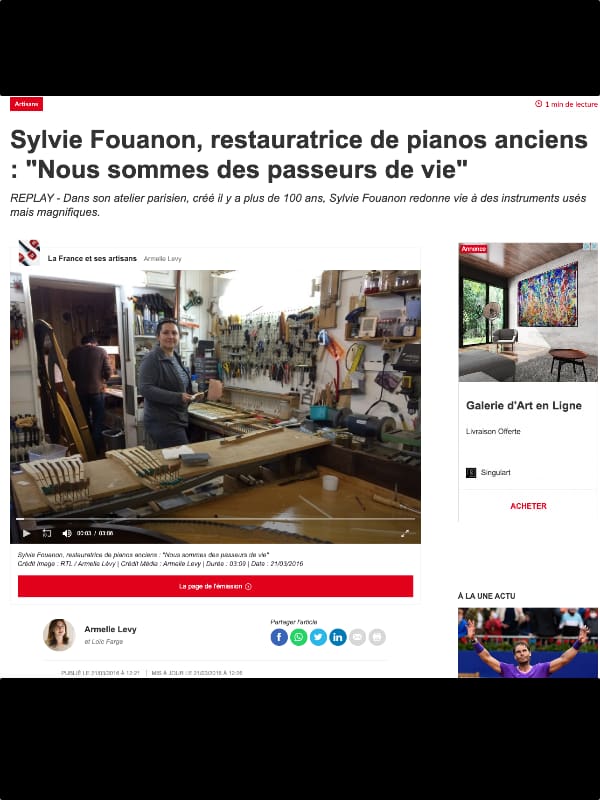Expand the video to fullscreen

tap(405, 533)
